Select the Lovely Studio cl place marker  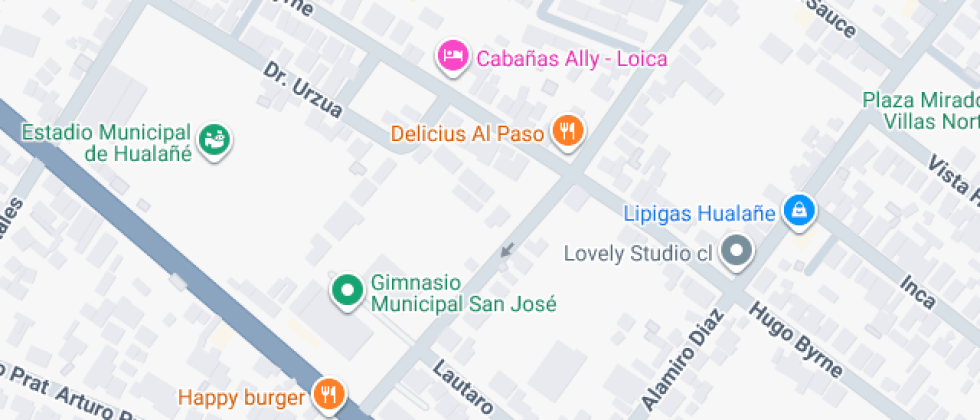[738, 251]
